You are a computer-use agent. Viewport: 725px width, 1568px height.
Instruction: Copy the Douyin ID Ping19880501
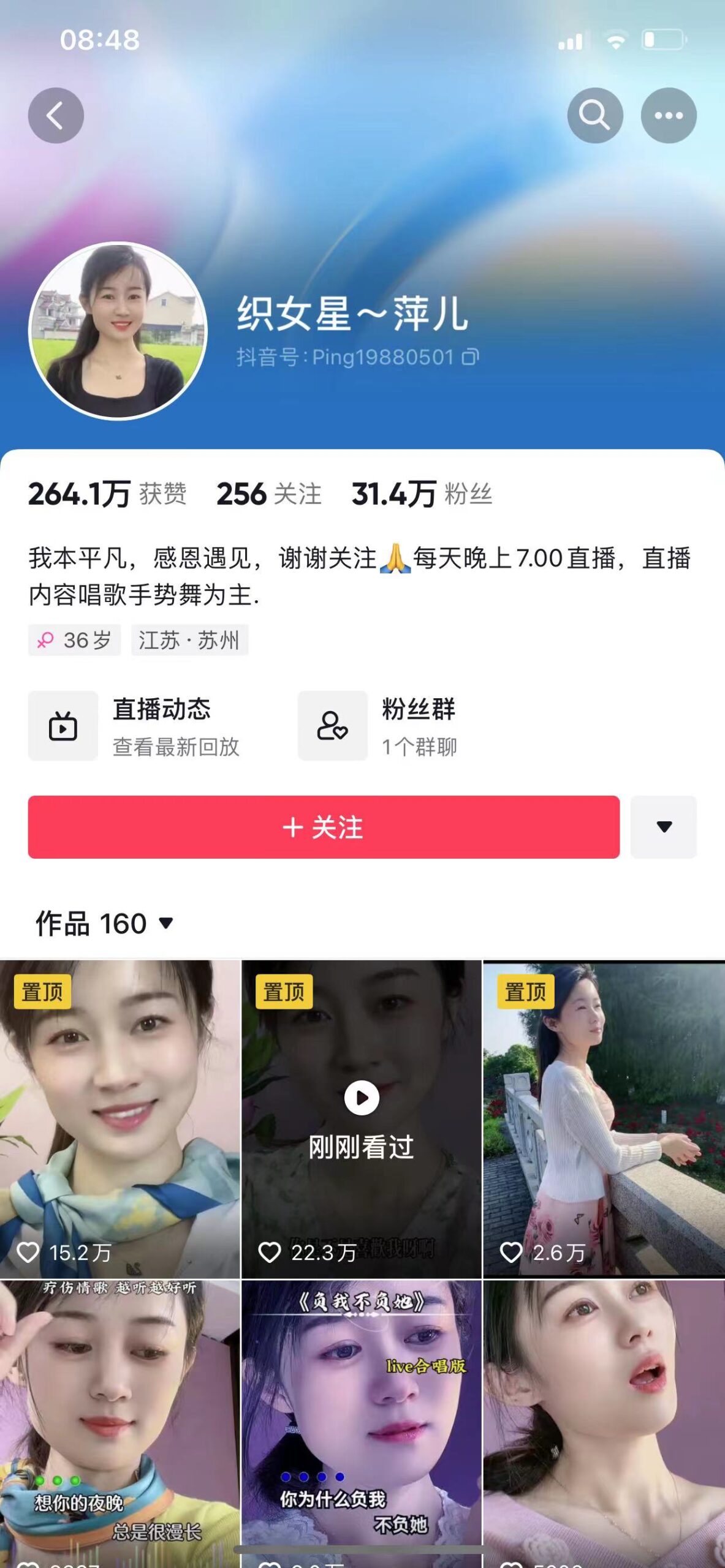pyautogui.click(x=470, y=356)
